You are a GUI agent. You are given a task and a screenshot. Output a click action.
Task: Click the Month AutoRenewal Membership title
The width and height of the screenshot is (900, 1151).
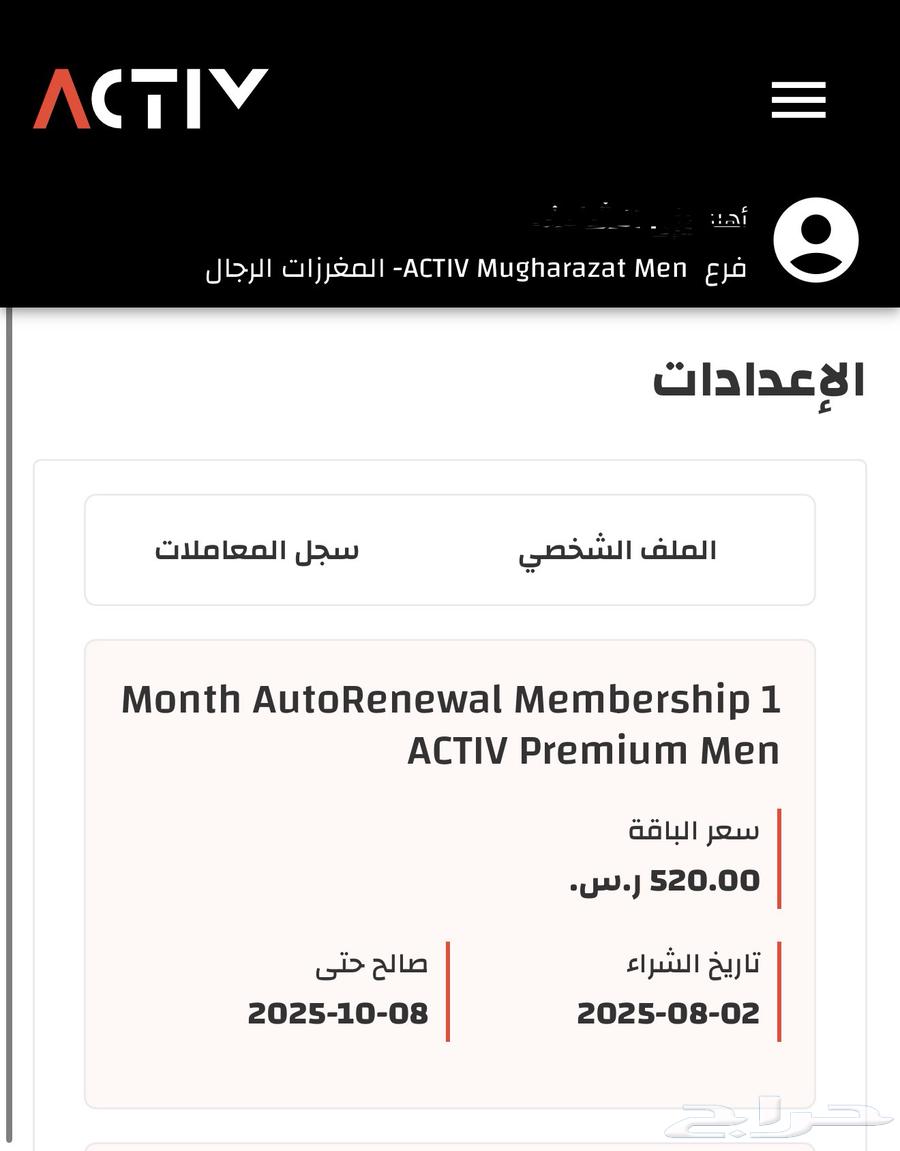point(450,700)
